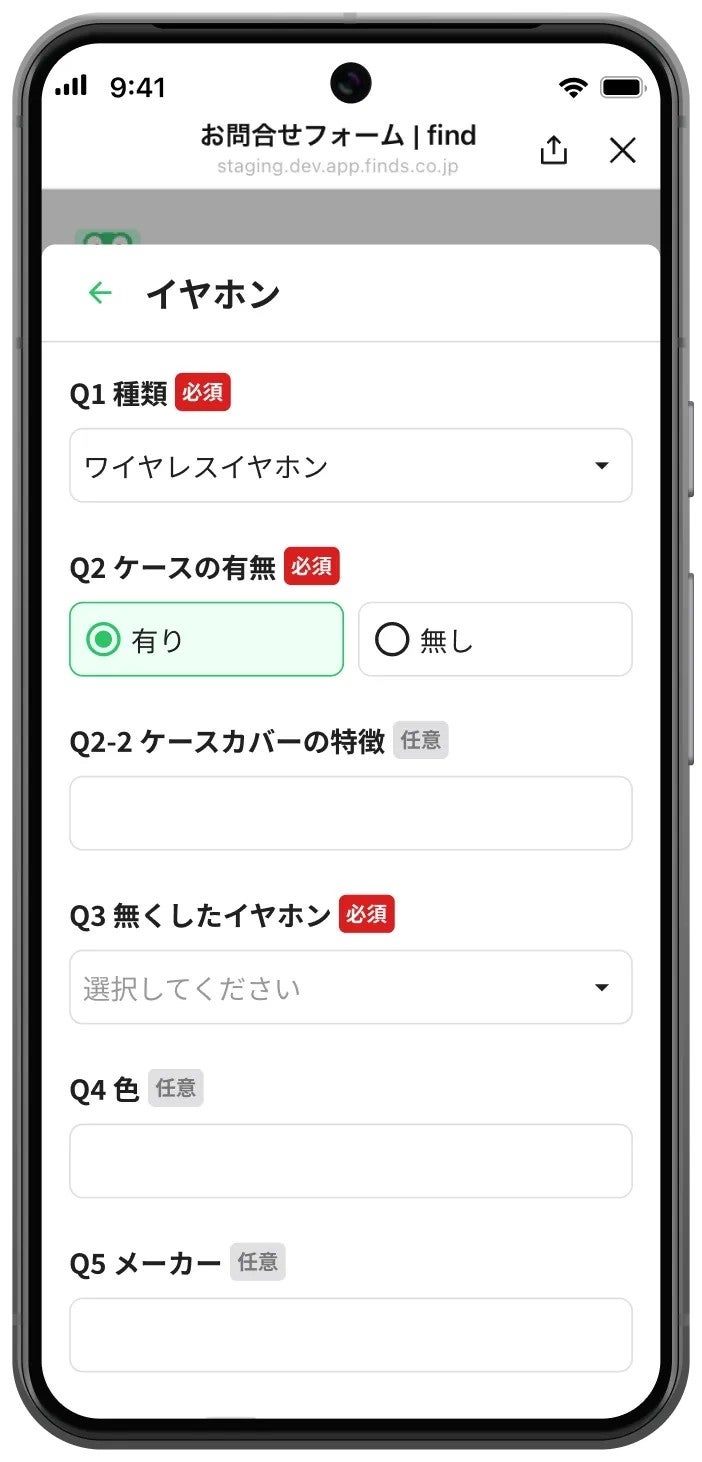
Task: Tap the share icon in the top bar
Action: point(553,150)
